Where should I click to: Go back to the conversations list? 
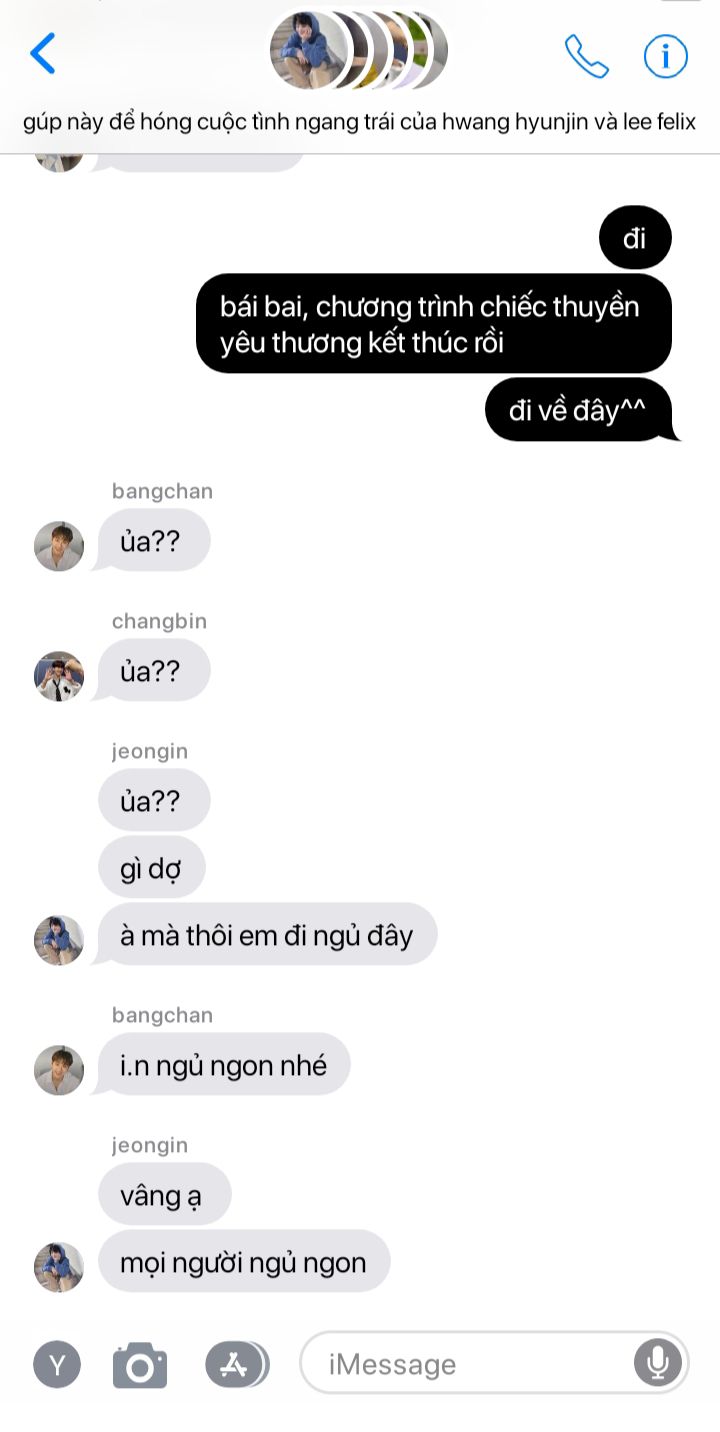pyautogui.click(x=43, y=53)
